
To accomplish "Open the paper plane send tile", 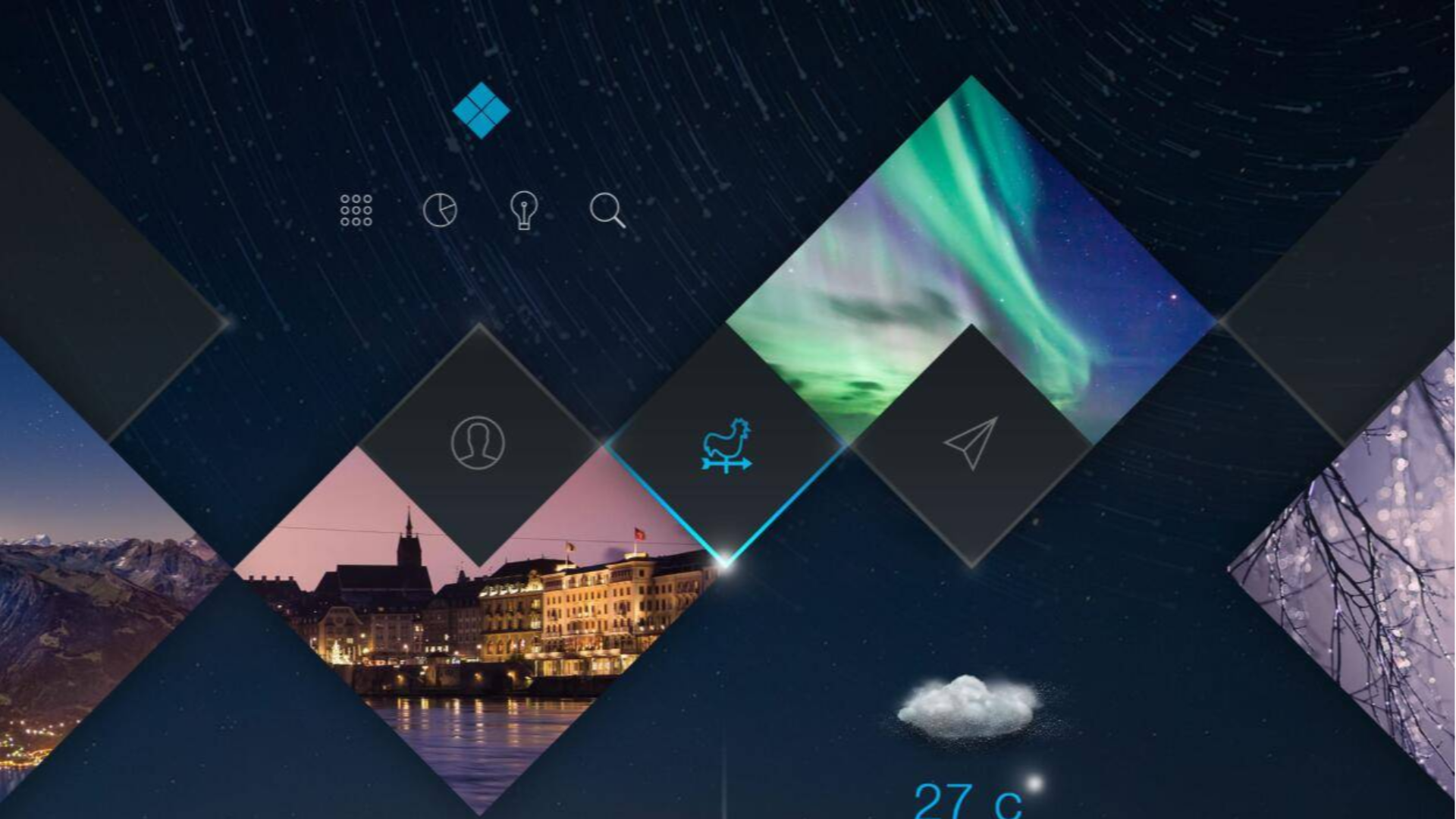I will (x=971, y=444).
